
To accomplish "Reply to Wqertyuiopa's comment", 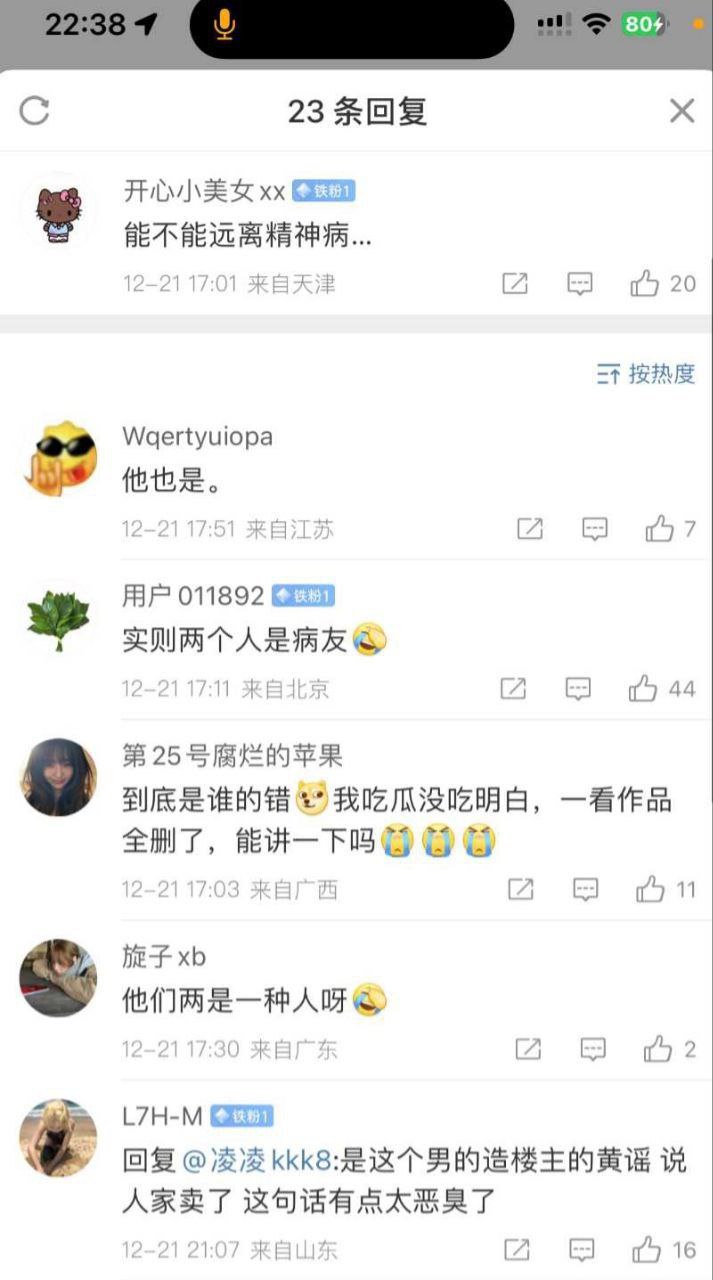I will [595, 528].
